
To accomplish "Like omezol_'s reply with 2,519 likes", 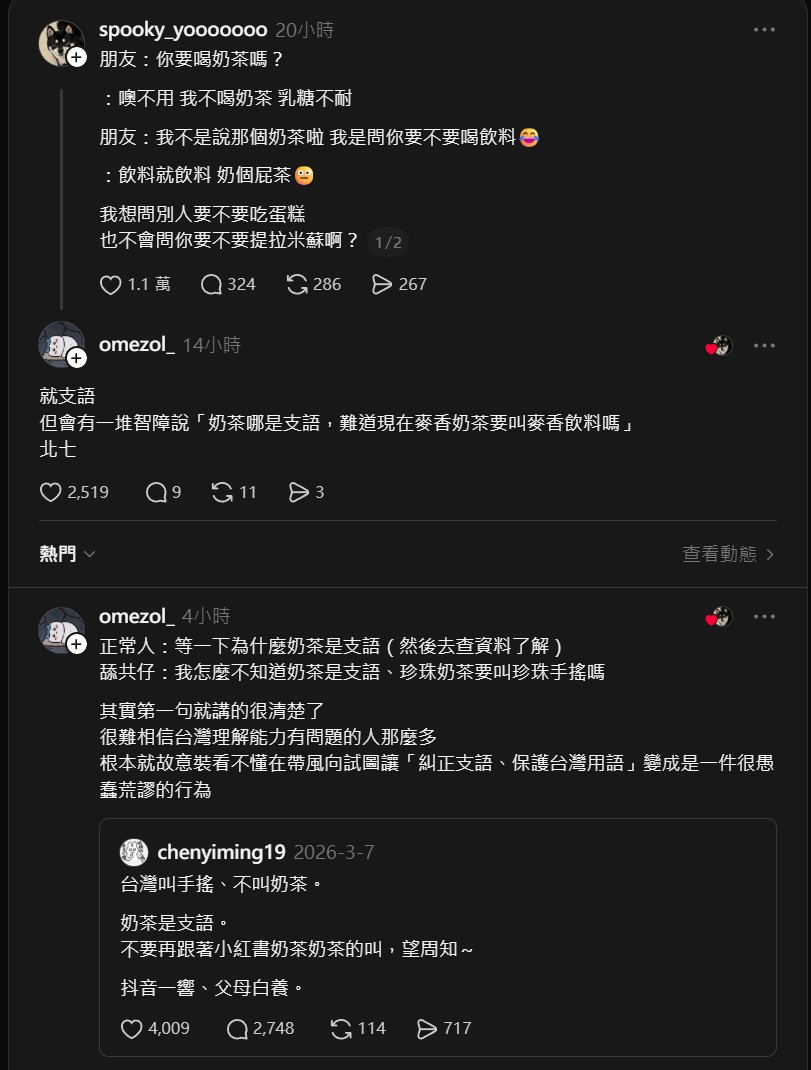I will [x=51, y=492].
